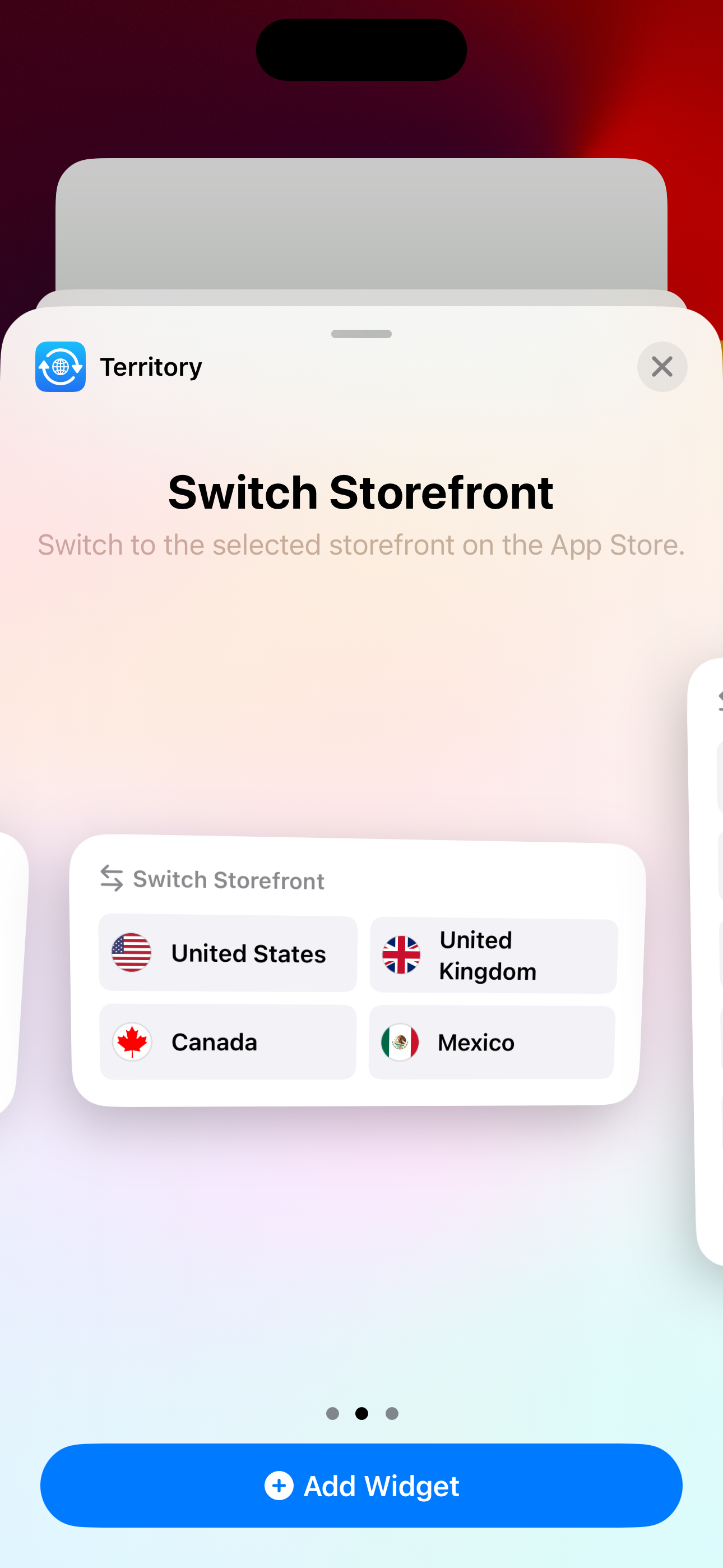
Task: Tap the page indicator dots
Action: pyautogui.click(x=361, y=1413)
